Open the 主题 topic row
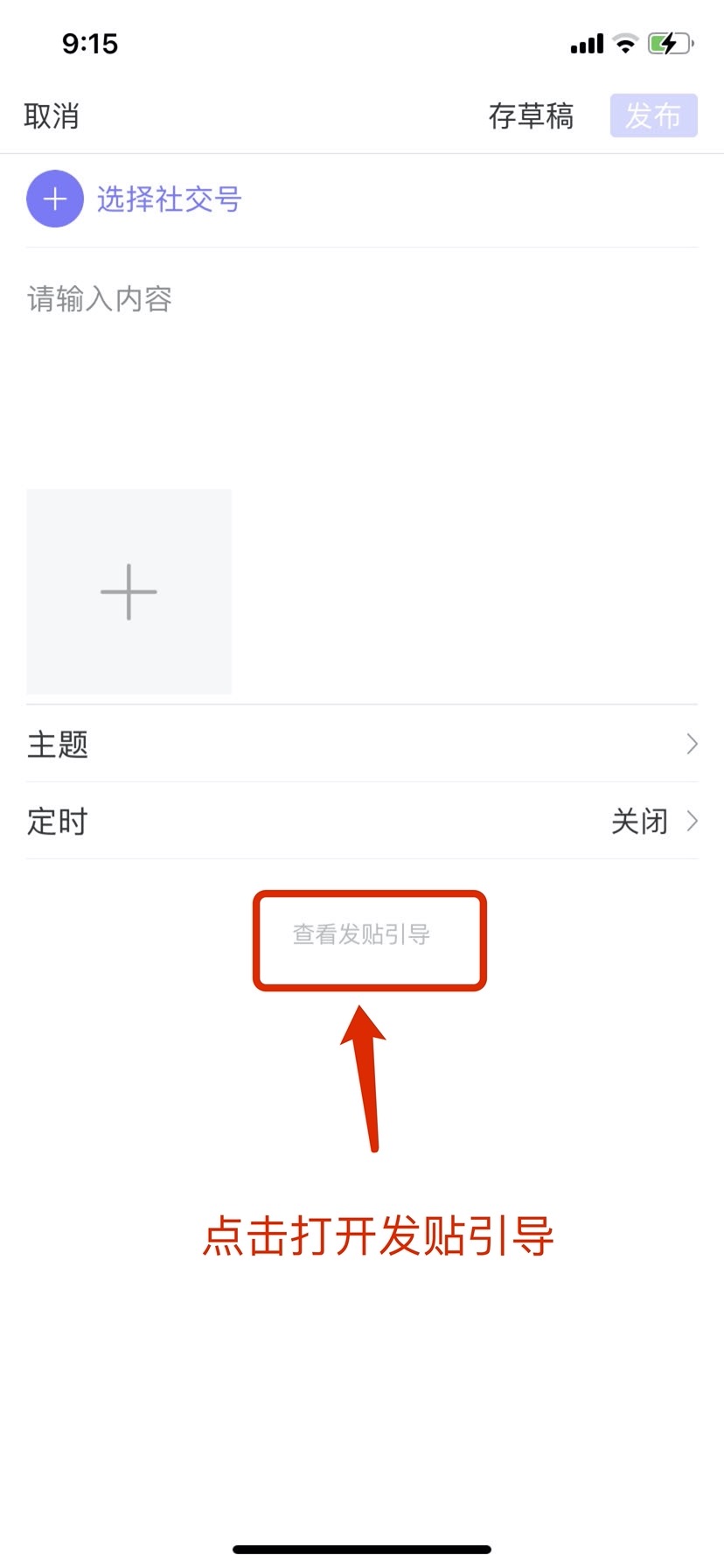724x1568 pixels. [361, 744]
